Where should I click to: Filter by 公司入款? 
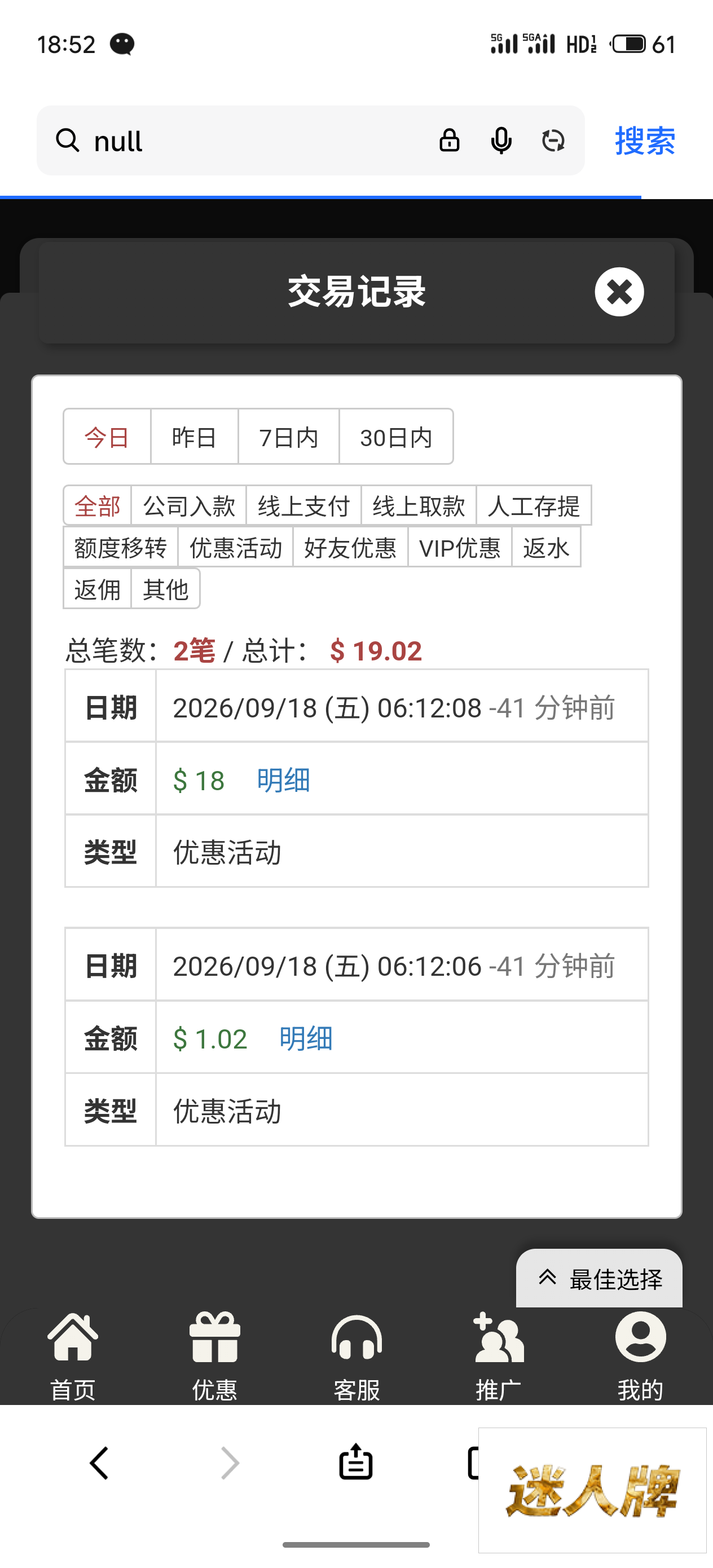[x=189, y=506]
